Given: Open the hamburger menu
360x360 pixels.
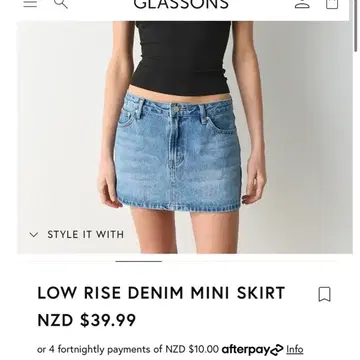Looking at the screenshot, I should click(30, 3).
